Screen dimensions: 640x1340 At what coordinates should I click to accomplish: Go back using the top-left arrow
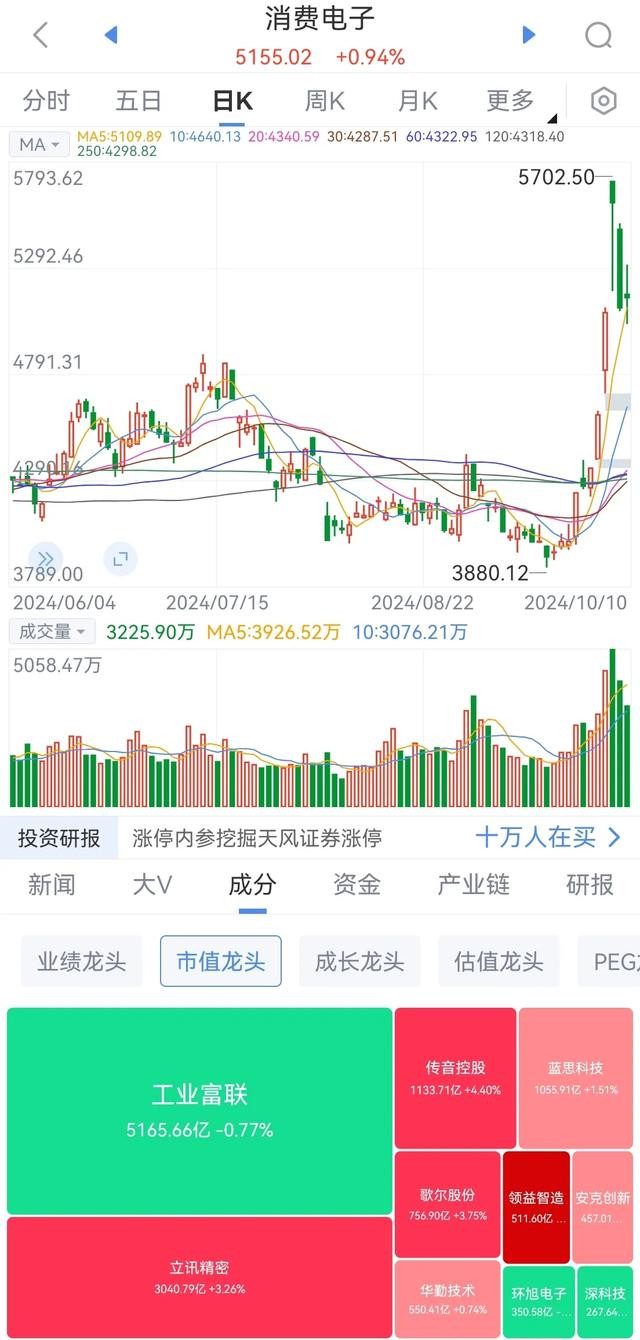[x=40, y=35]
